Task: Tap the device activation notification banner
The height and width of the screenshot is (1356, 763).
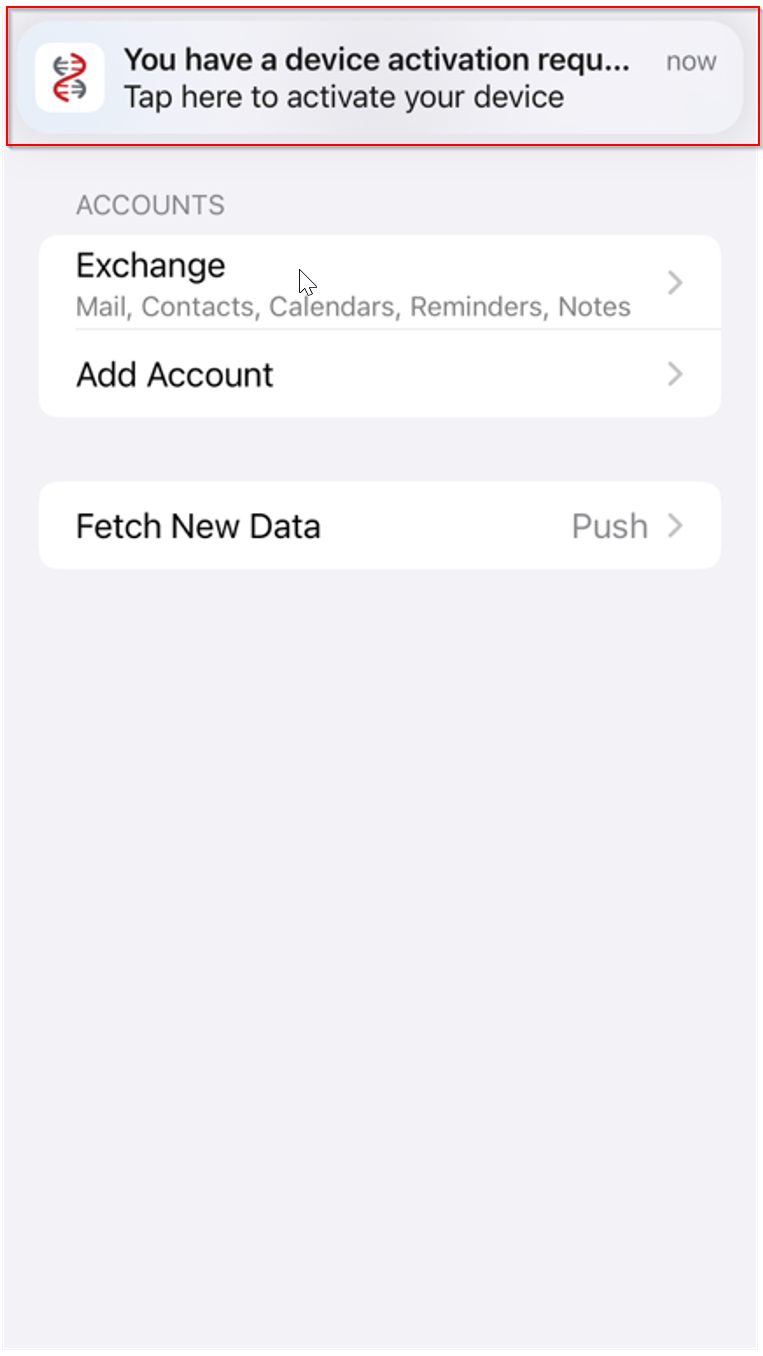Action: click(x=380, y=78)
